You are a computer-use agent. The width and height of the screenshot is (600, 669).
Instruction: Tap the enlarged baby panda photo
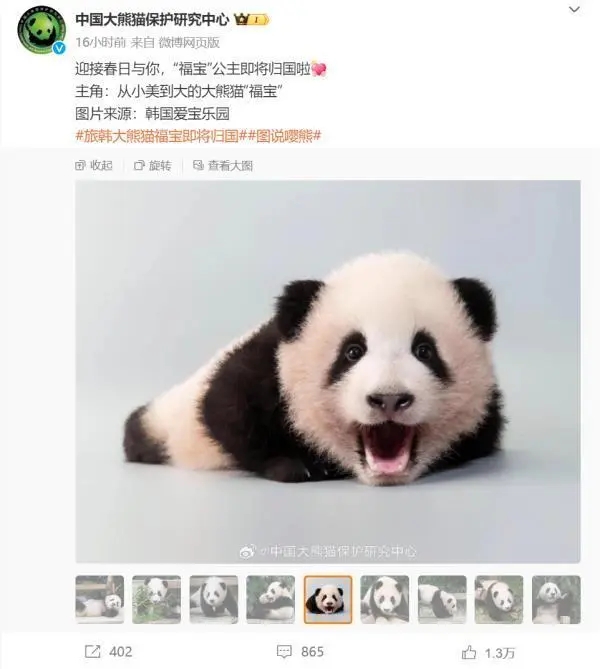pos(328,370)
